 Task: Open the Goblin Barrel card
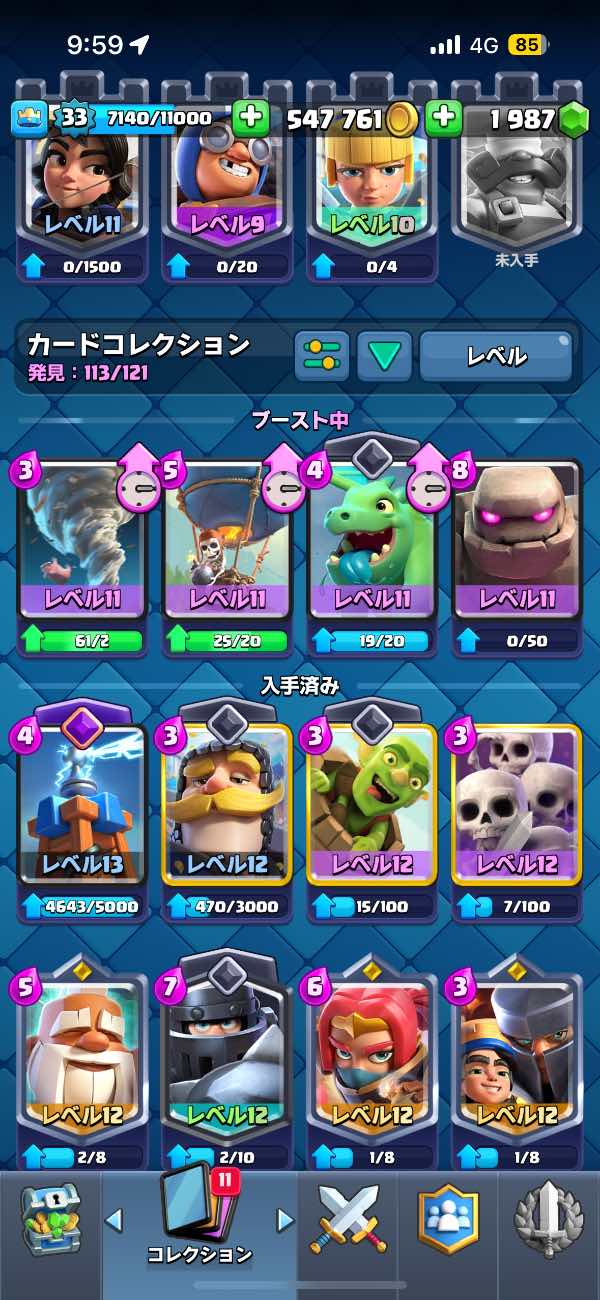click(372, 810)
